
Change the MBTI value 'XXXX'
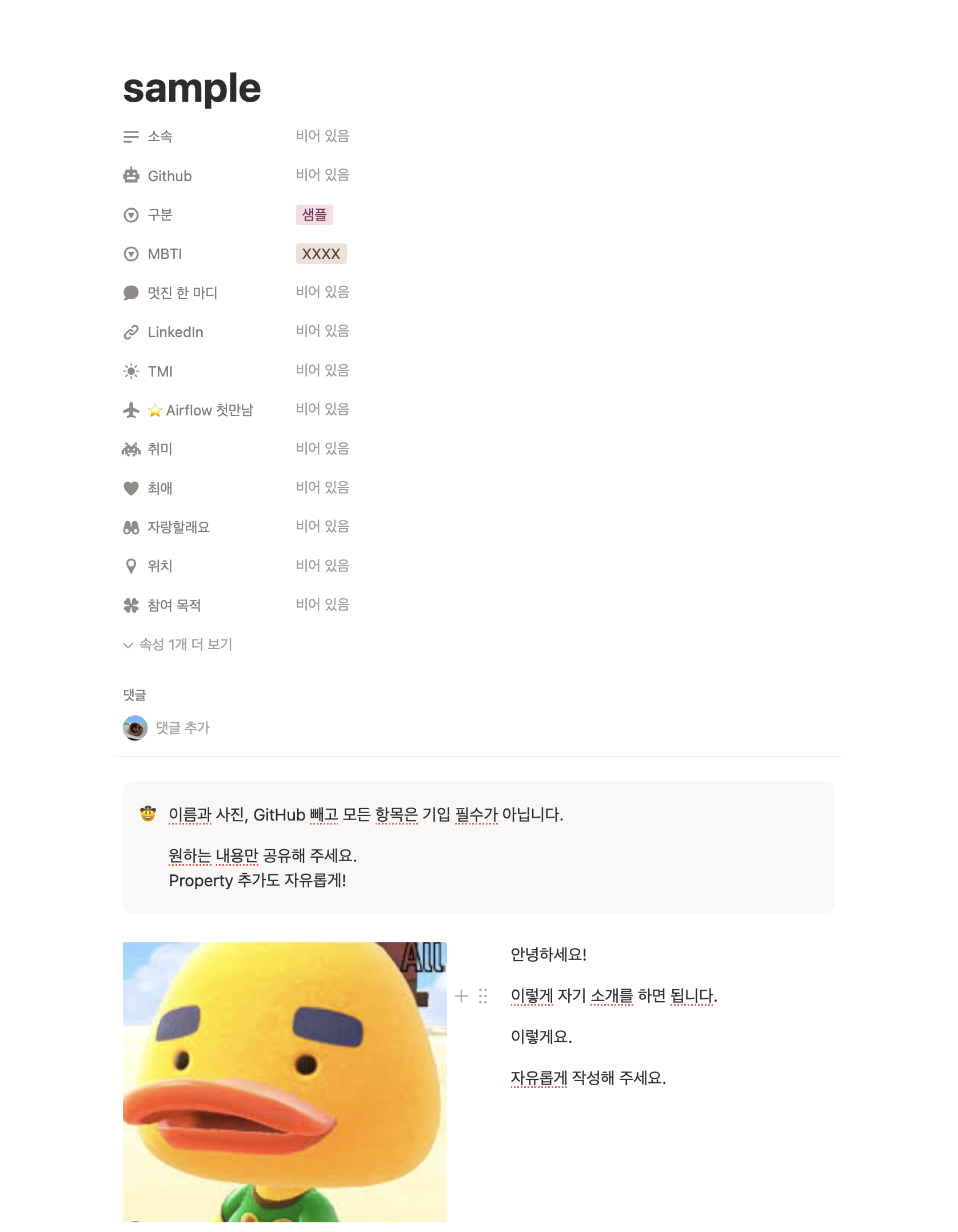click(x=321, y=254)
